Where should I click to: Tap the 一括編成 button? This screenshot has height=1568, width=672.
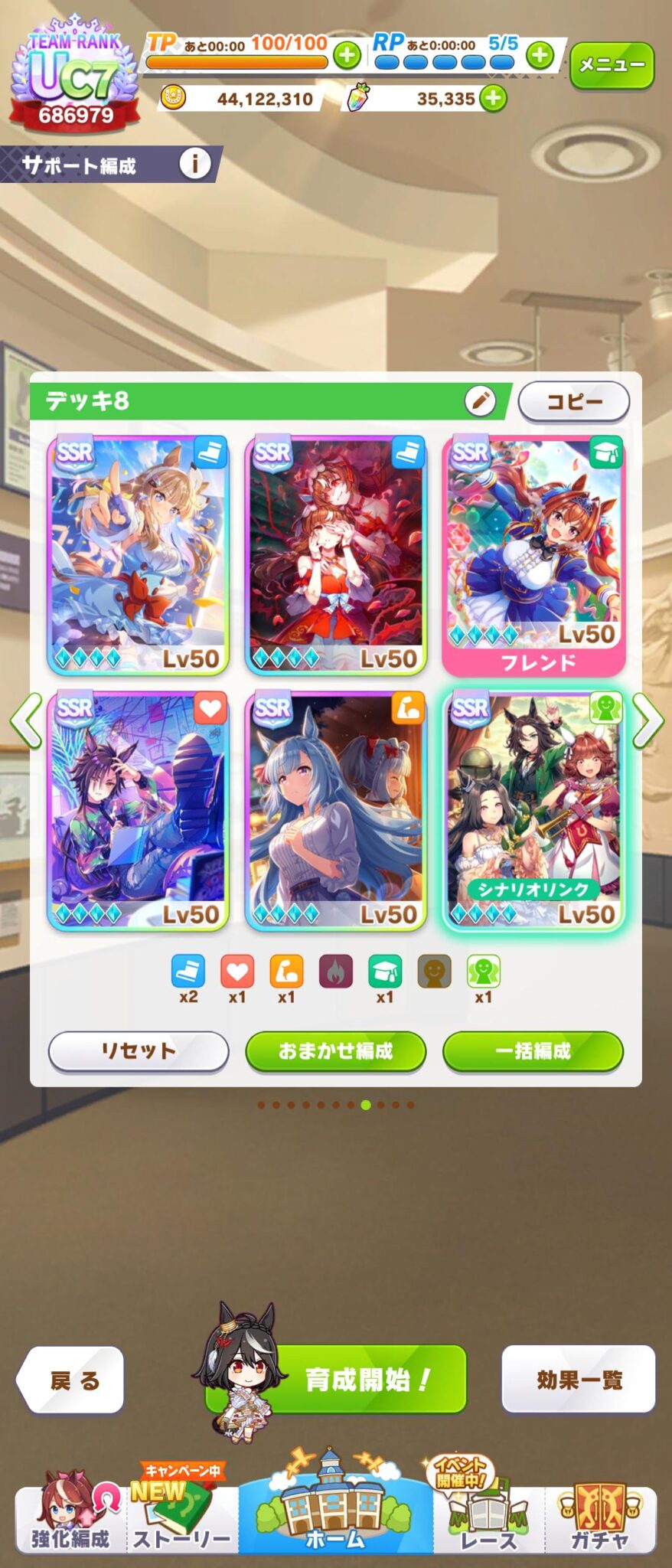(533, 1051)
